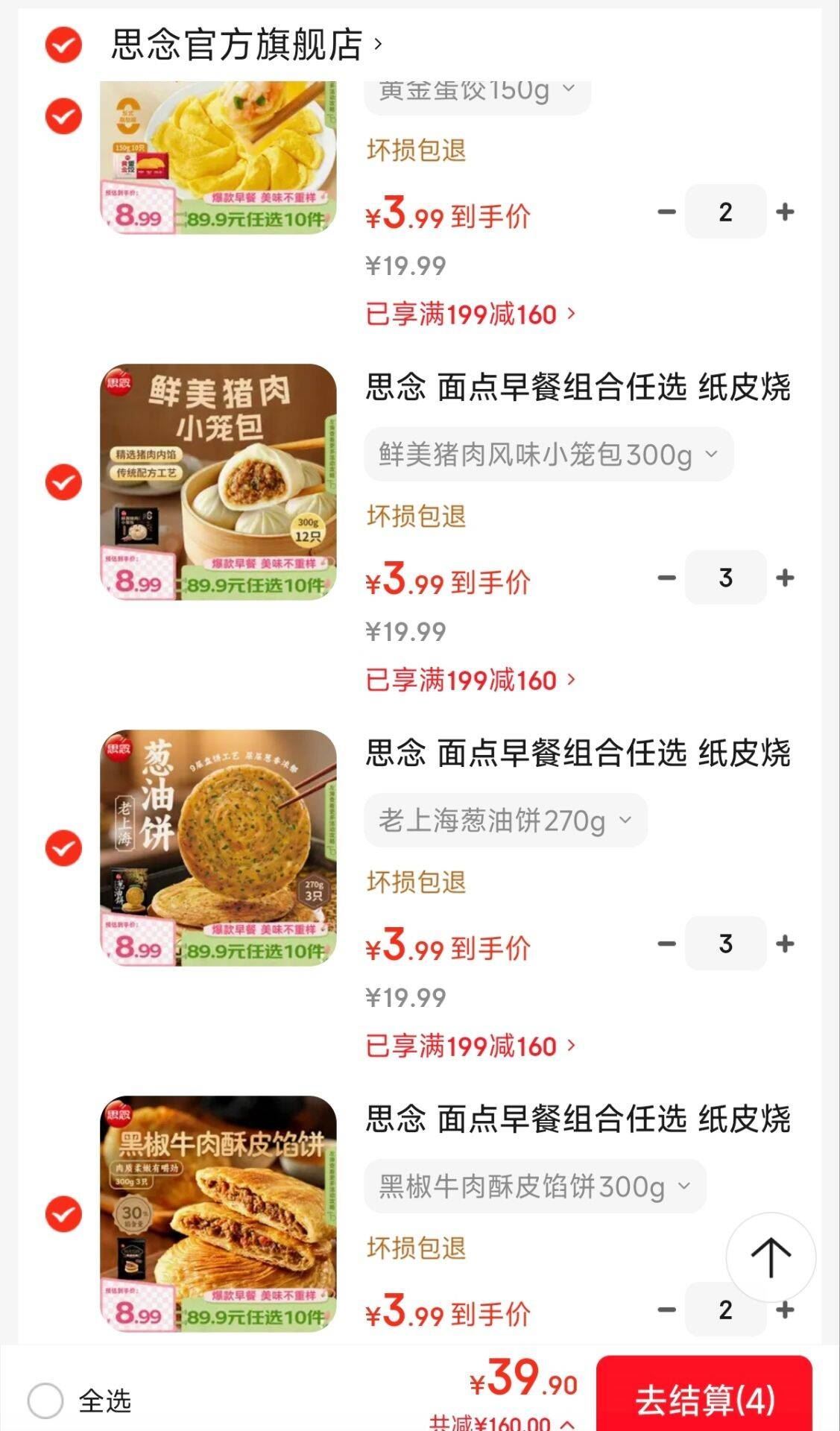The height and width of the screenshot is (1431, 840).
Task: Increase 老上海葱油饼 quantity by one
Action: [785, 944]
